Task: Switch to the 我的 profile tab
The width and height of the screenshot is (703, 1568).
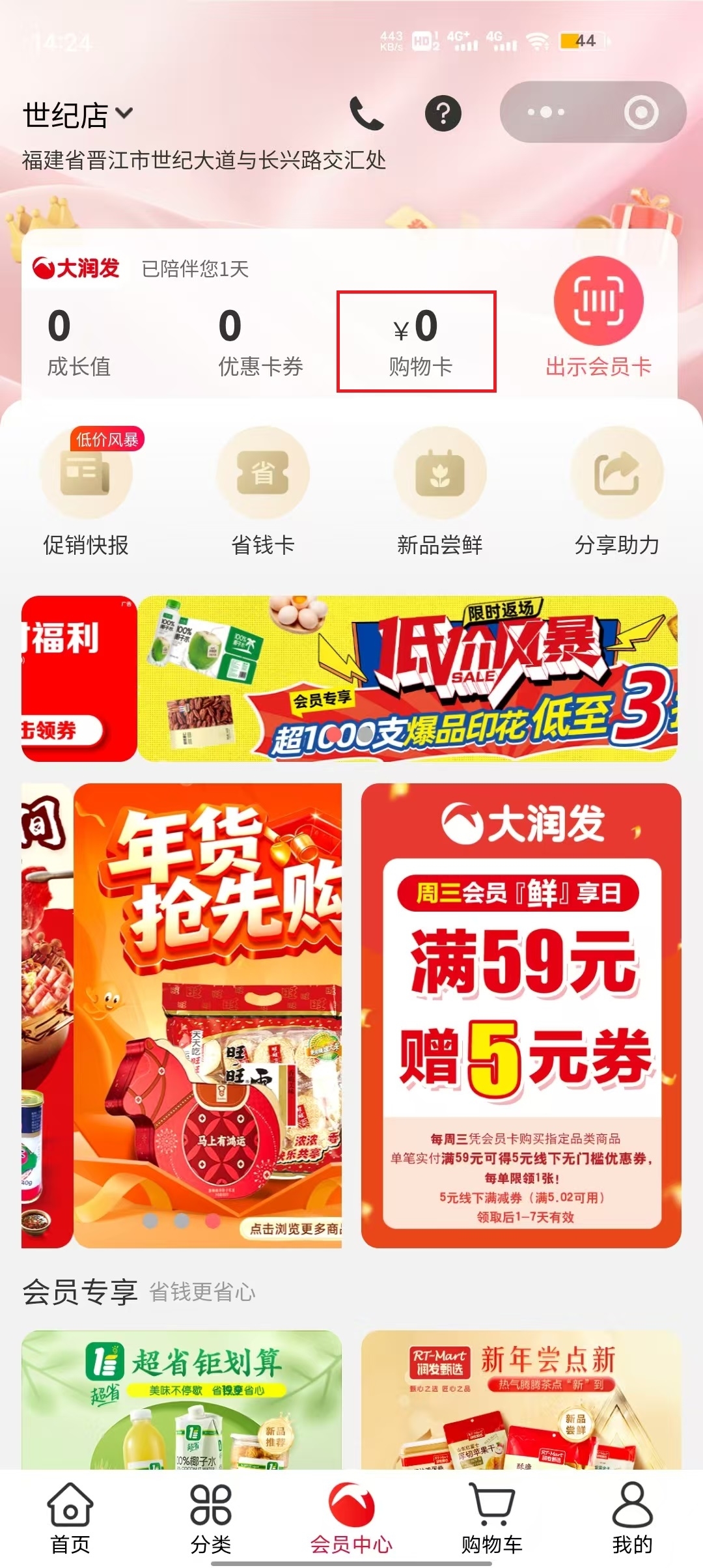Action: coord(632,1517)
